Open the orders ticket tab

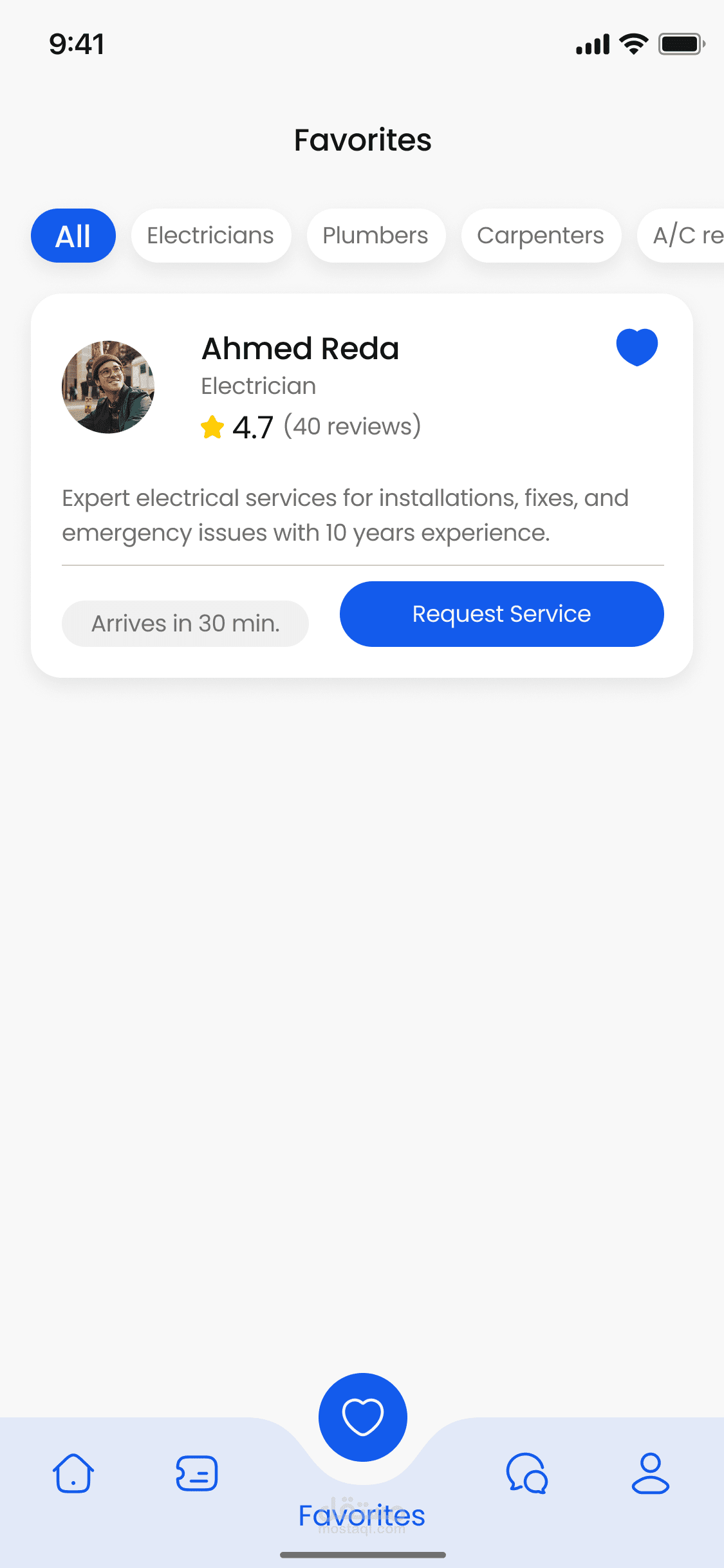[197, 1473]
